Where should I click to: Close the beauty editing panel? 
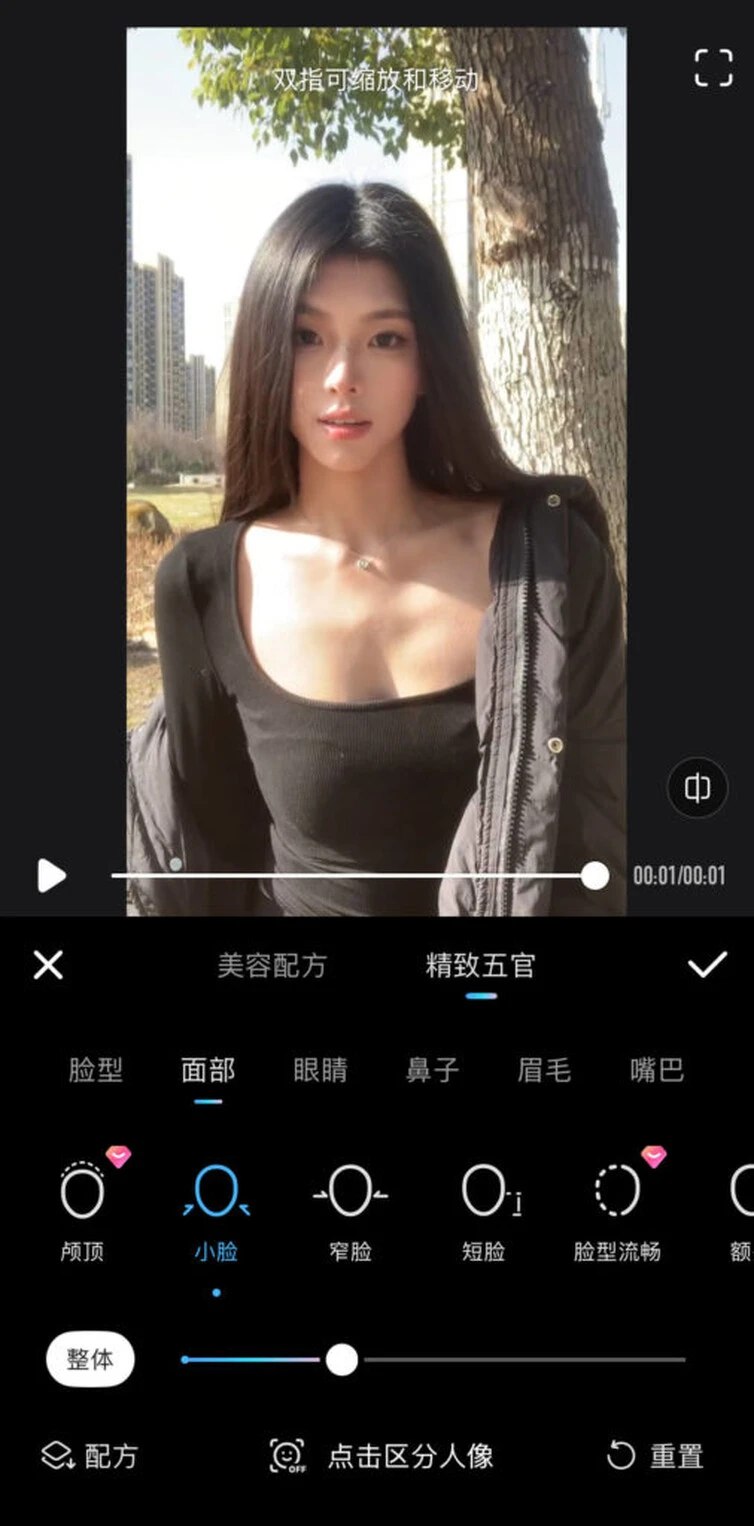pyautogui.click(x=48, y=965)
